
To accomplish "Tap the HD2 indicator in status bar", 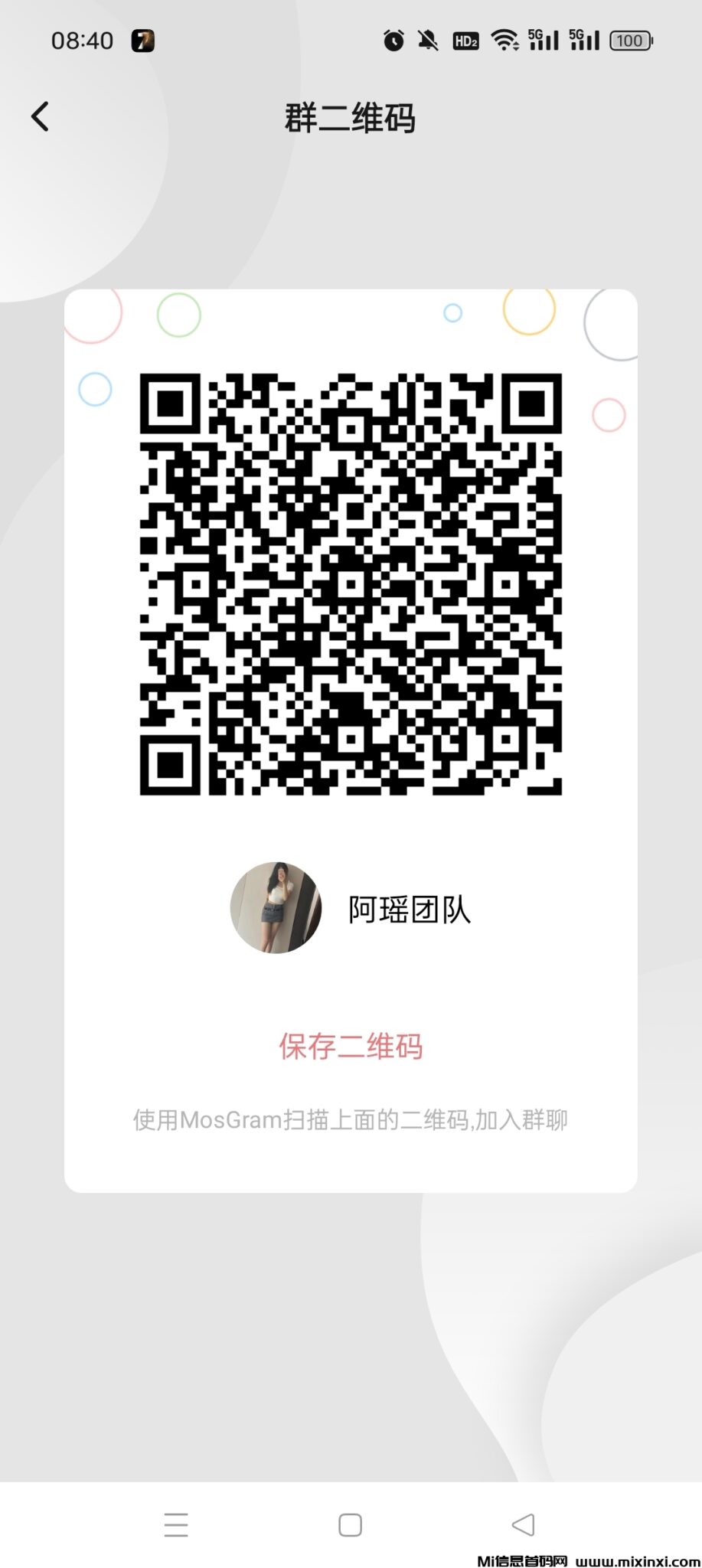I will (x=465, y=40).
